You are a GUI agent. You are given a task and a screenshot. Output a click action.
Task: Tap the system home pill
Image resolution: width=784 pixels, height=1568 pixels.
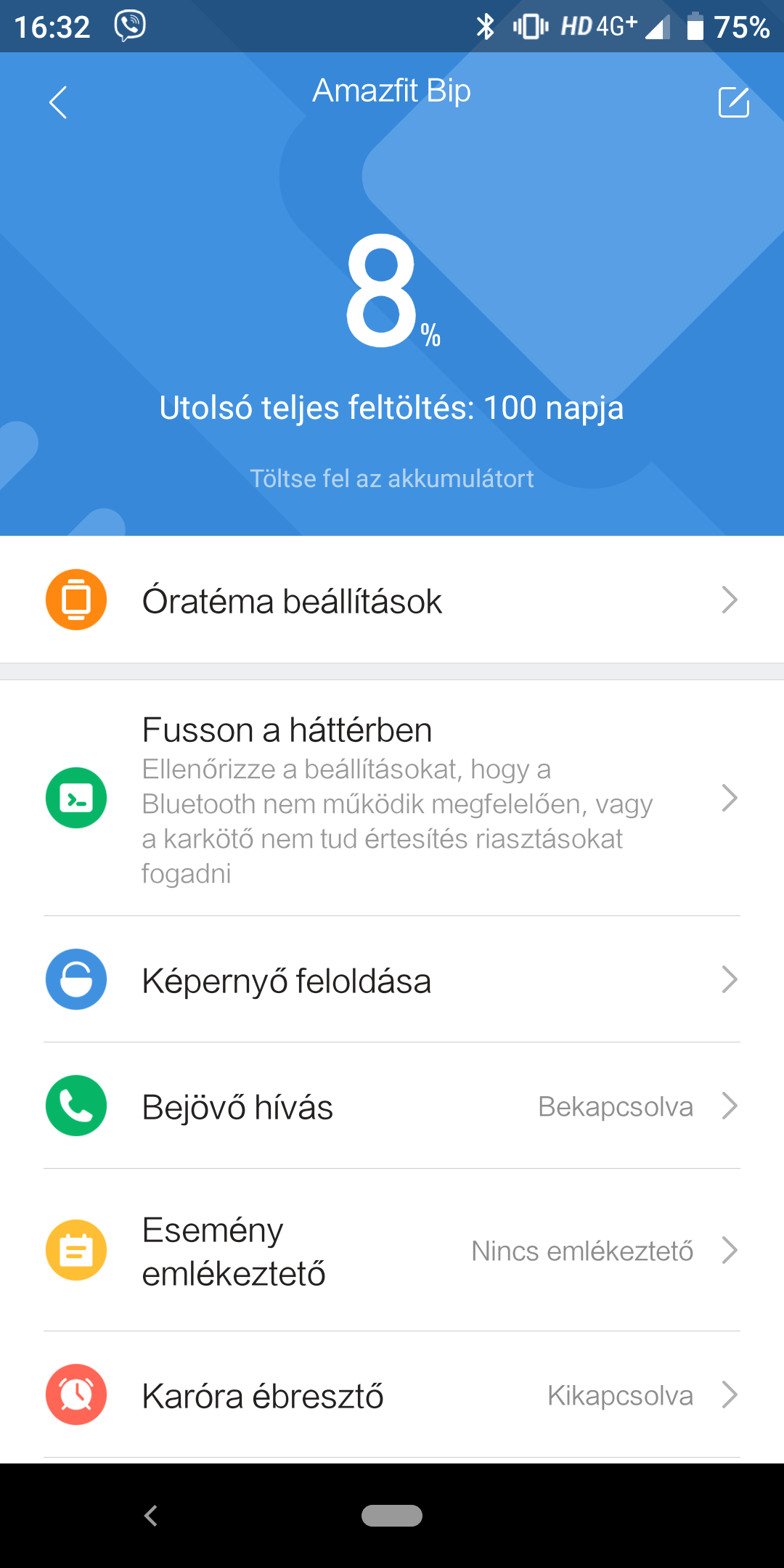coord(392,1516)
